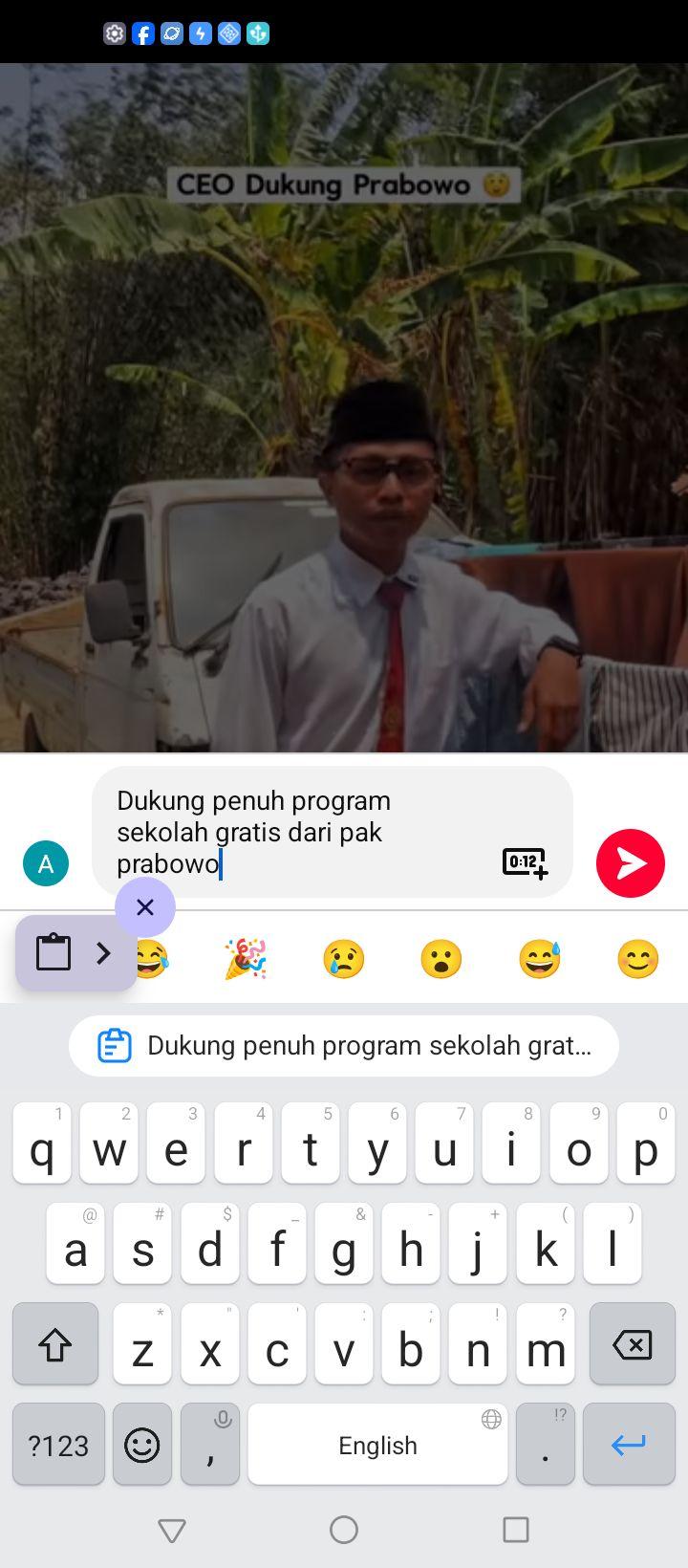Open the keyboard emoji picker key
This screenshot has width=688, height=1568.
click(x=142, y=1445)
